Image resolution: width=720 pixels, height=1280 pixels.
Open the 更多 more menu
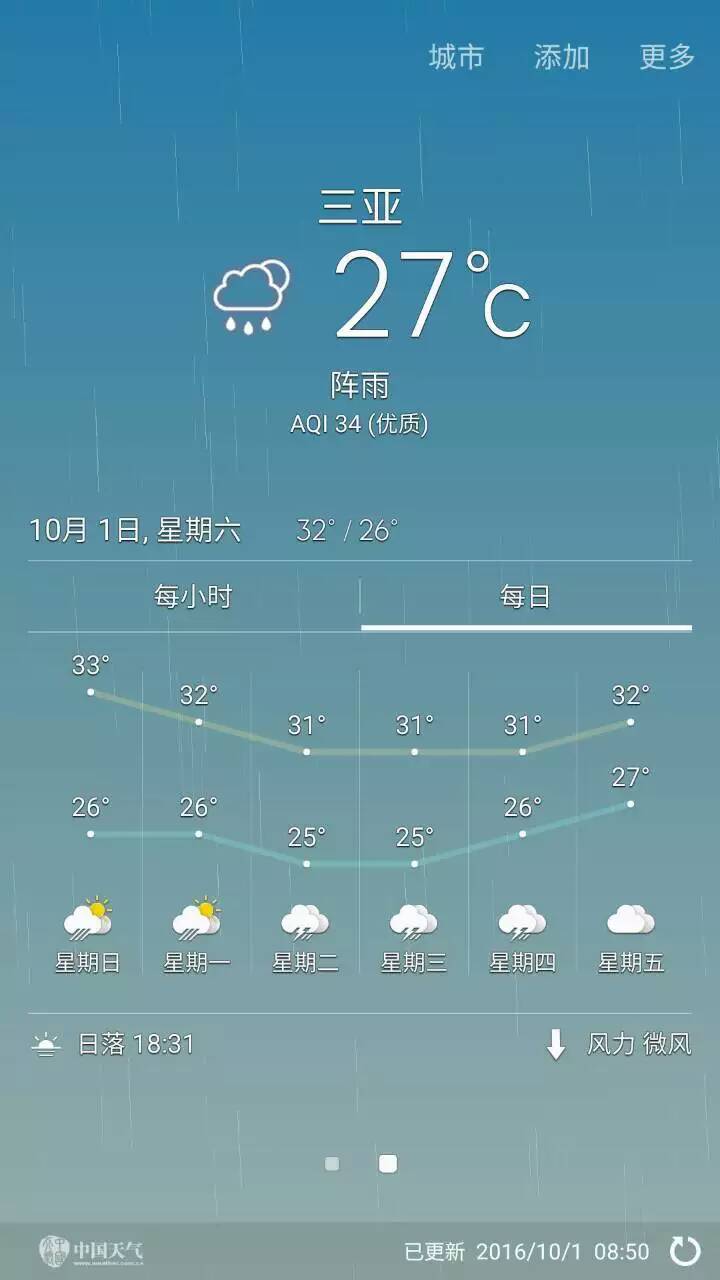[x=667, y=57]
